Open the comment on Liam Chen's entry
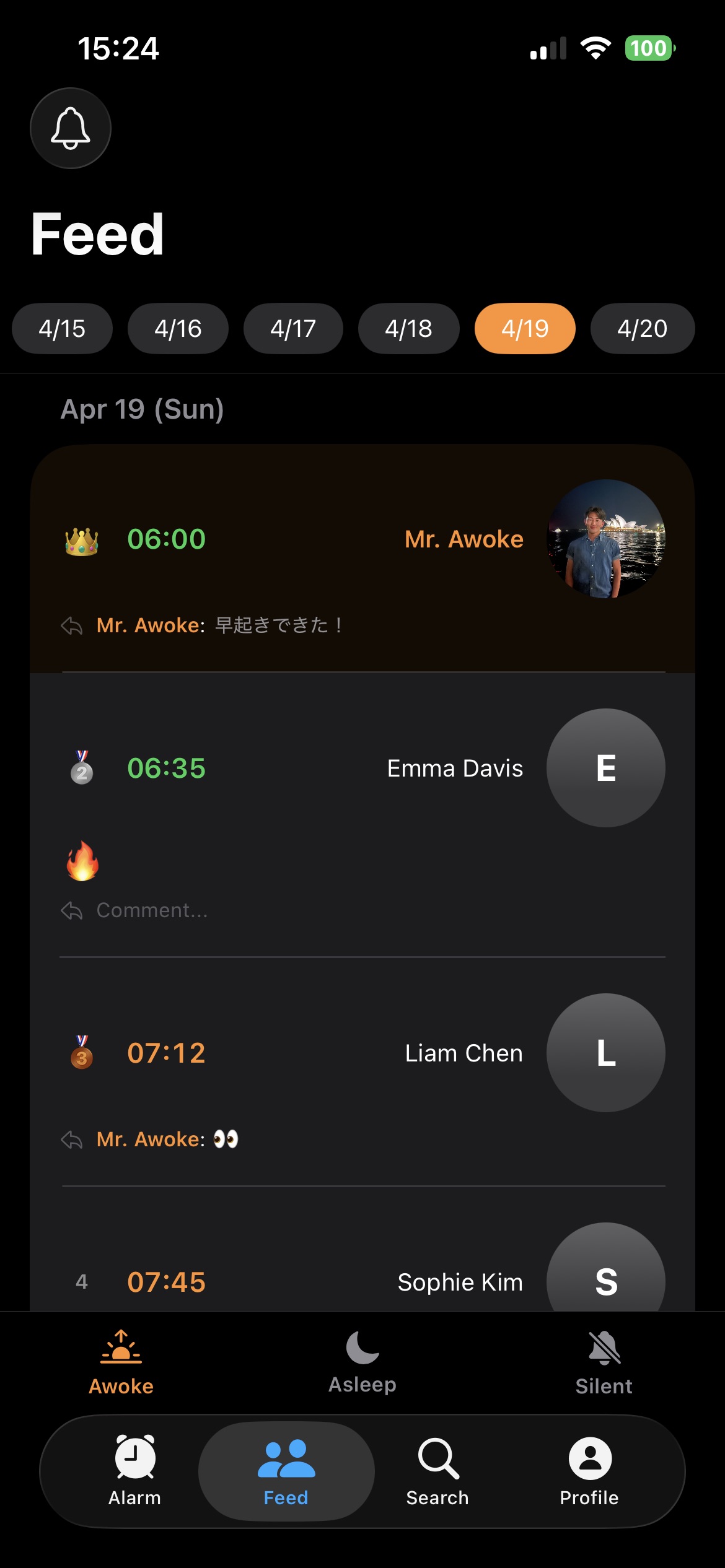The image size is (725, 1568). (x=167, y=1139)
